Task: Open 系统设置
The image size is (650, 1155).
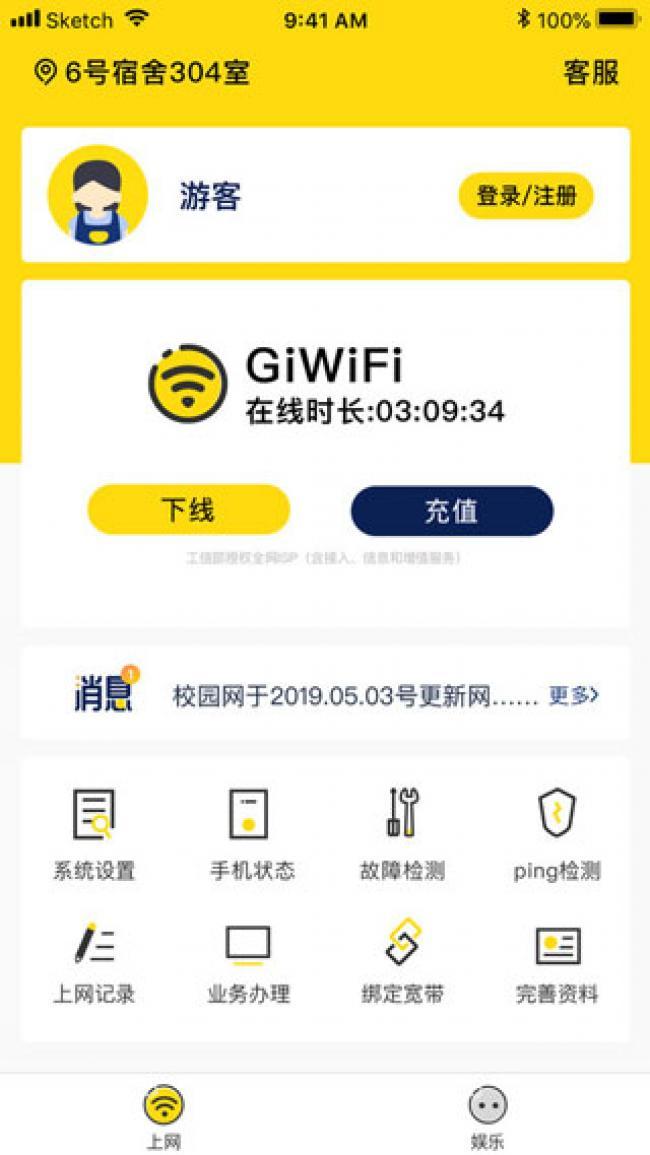Action: pyautogui.click(x=94, y=832)
